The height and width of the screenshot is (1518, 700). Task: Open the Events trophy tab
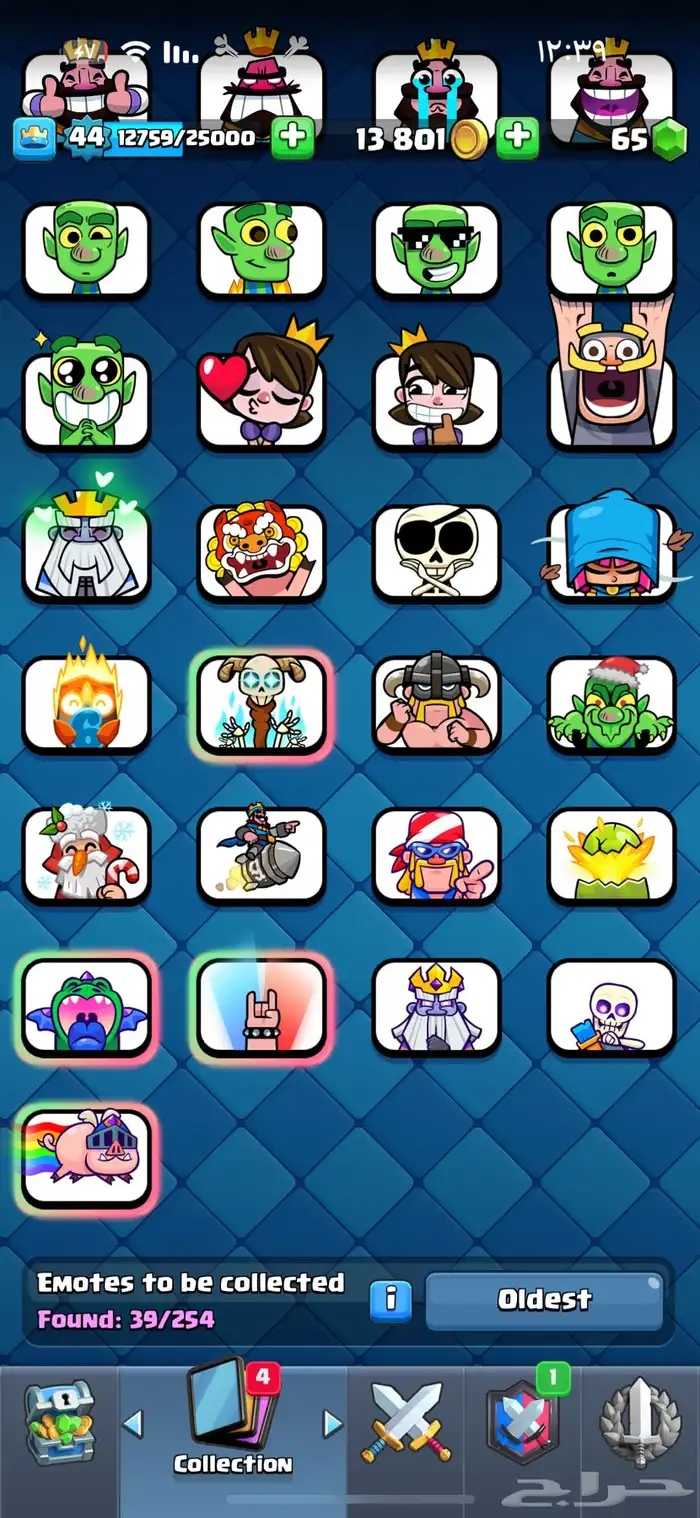pos(640,1423)
